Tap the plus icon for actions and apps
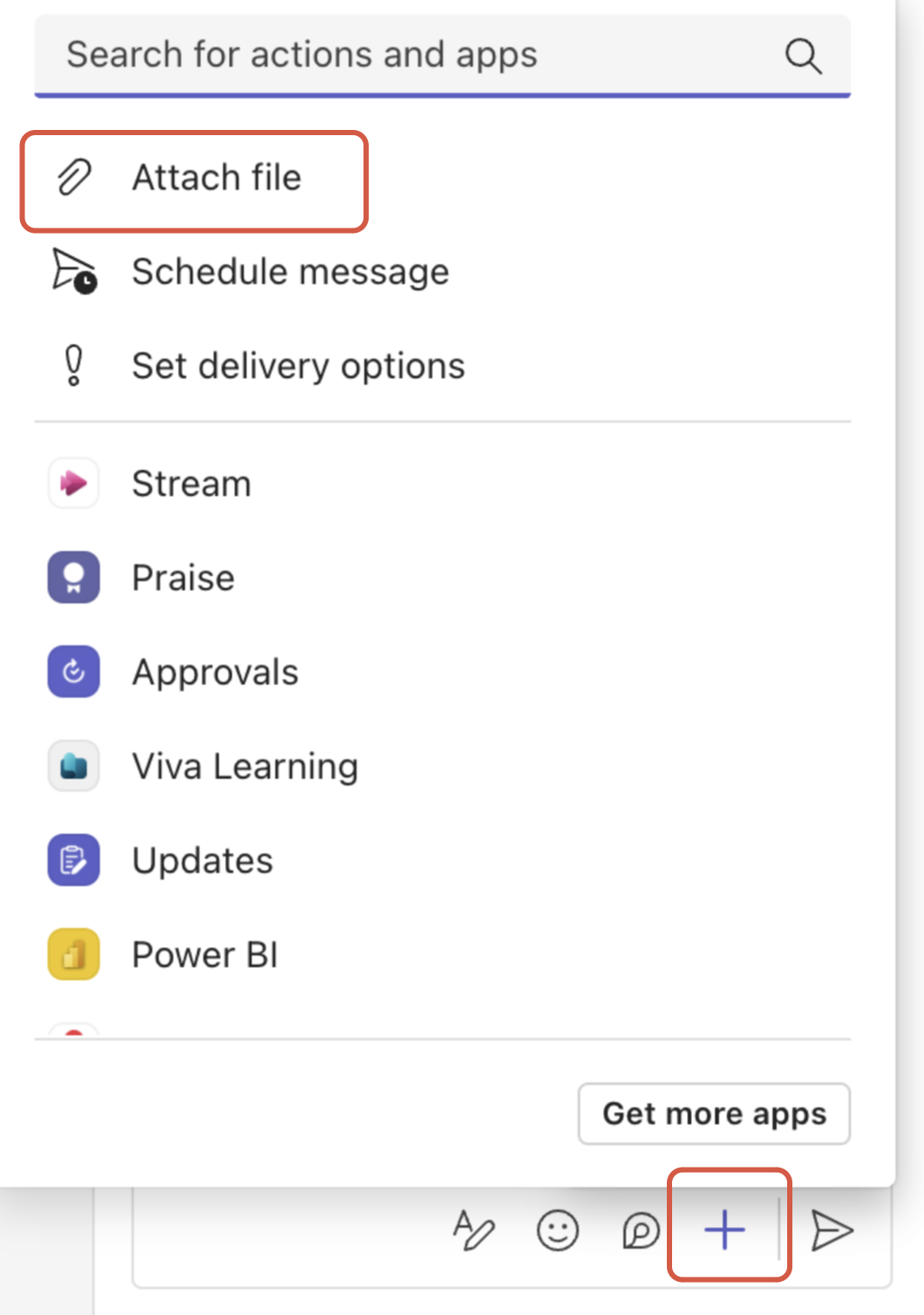 724,1230
